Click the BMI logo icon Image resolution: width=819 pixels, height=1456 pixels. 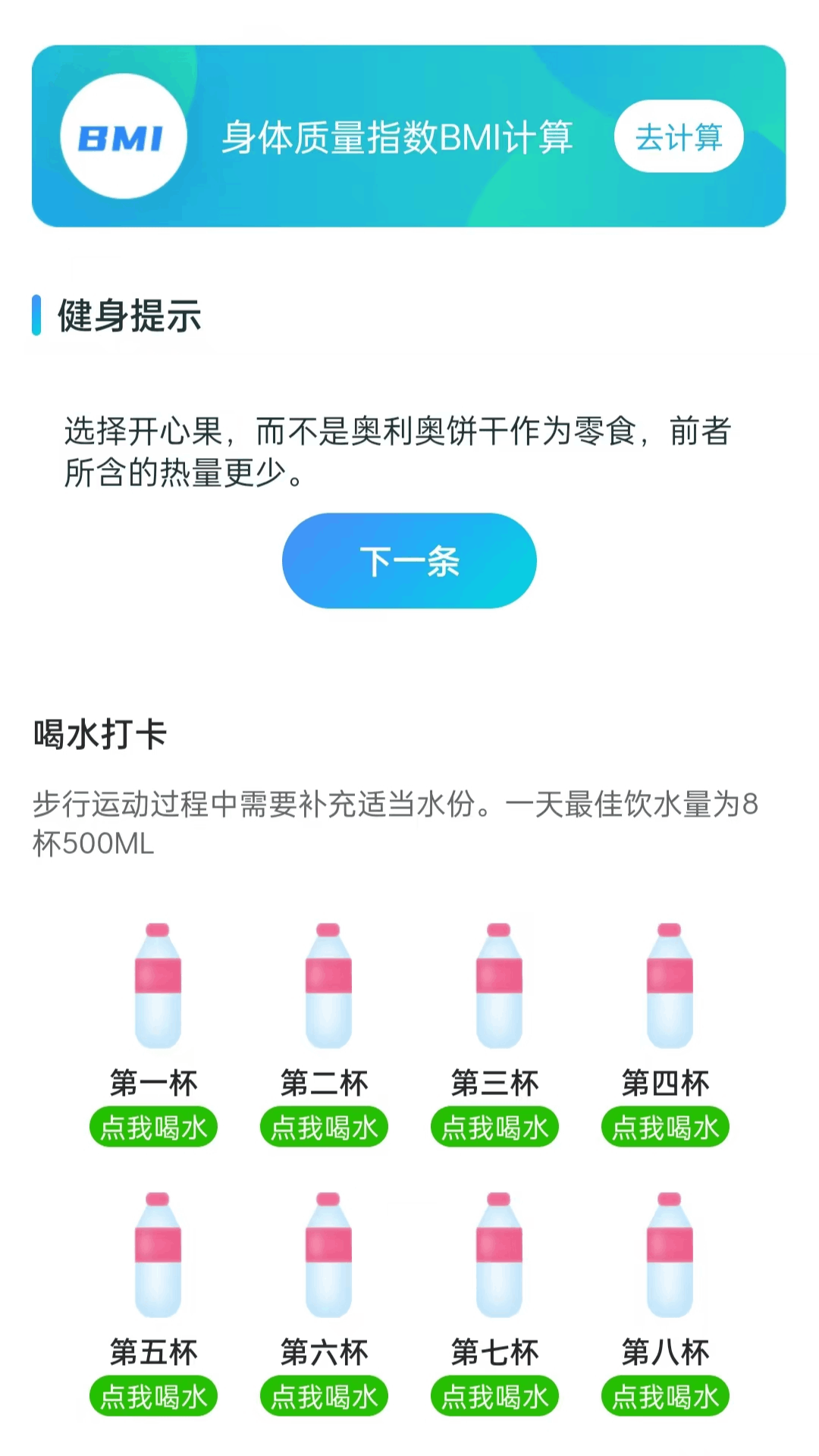pyautogui.click(x=124, y=138)
